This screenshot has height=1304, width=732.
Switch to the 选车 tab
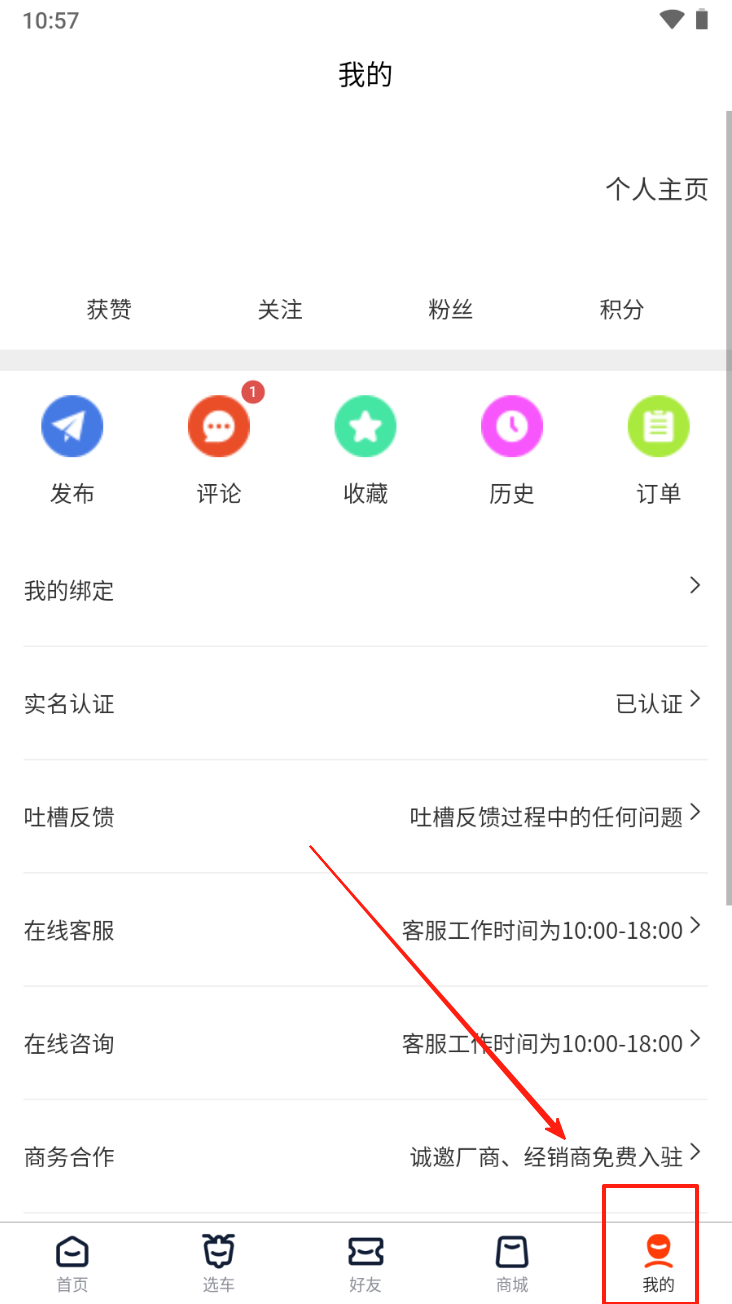(x=219, y=1263)
